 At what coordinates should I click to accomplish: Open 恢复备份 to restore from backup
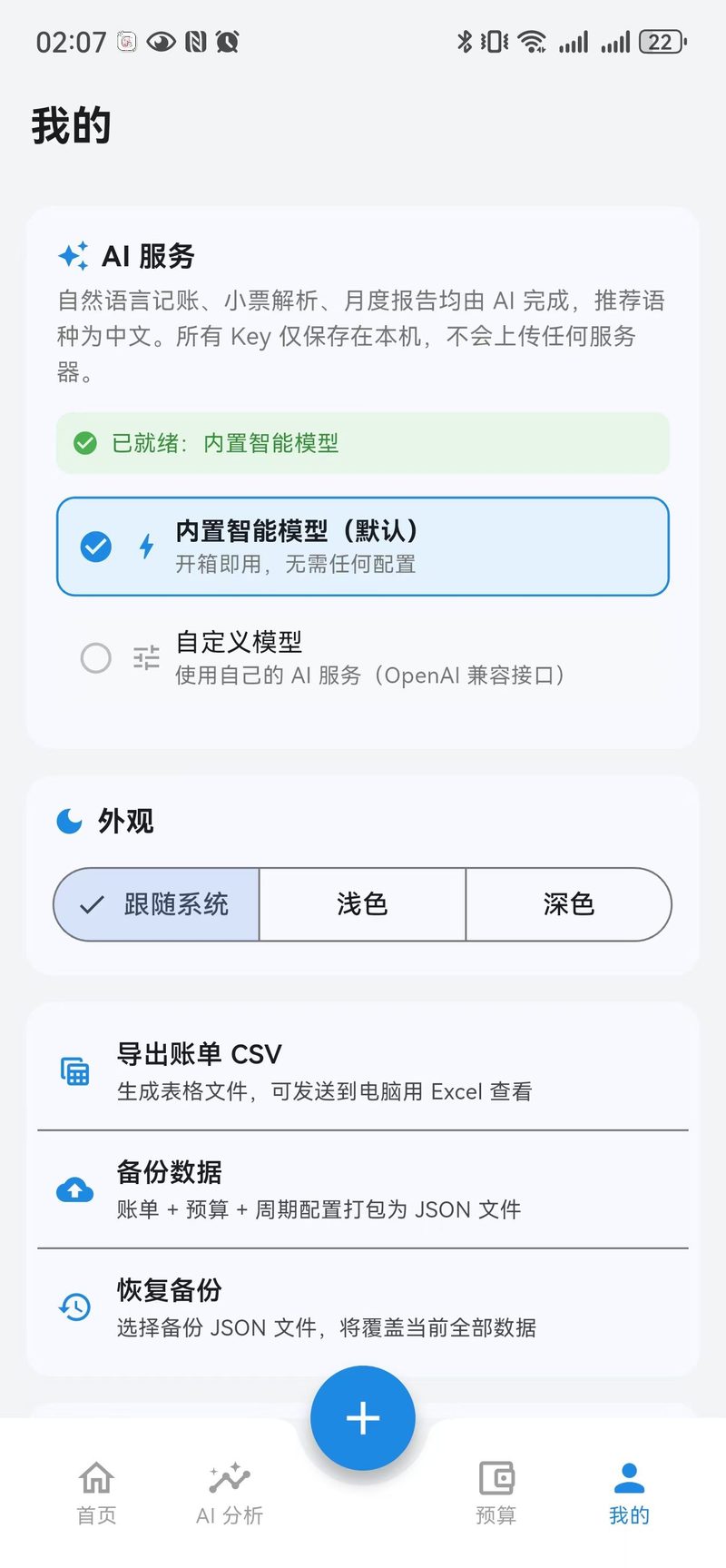click(x=363, y=1307)
